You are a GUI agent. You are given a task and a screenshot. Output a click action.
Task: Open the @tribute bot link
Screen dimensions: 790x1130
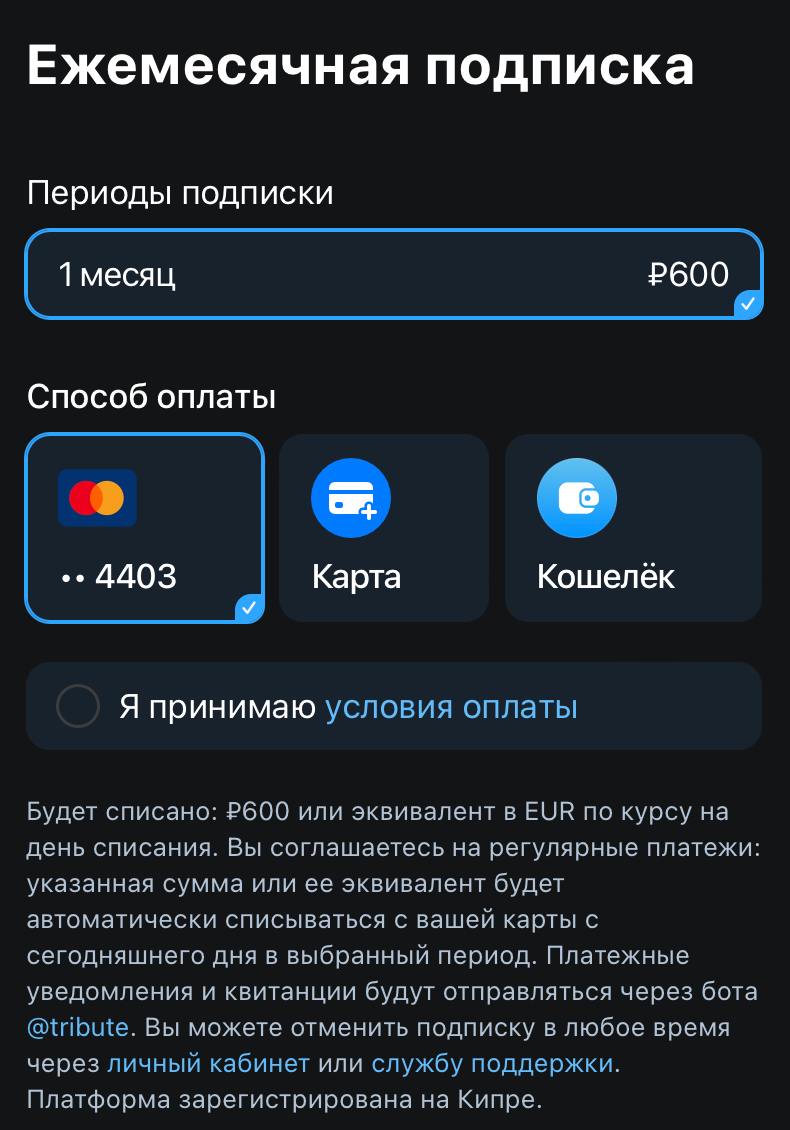[x=78, y=1027]
